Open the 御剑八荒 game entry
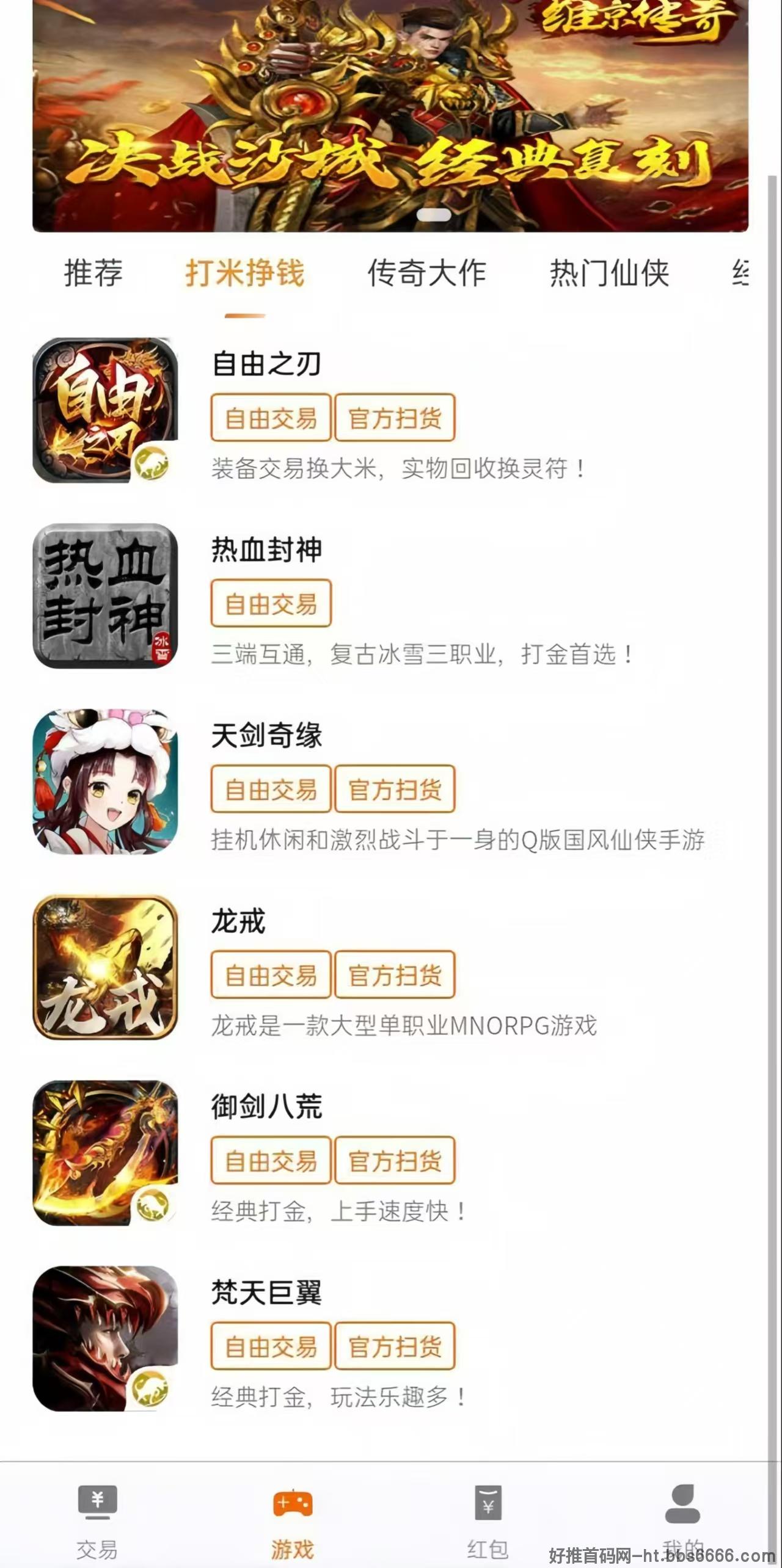 [x=391, y=1153]
